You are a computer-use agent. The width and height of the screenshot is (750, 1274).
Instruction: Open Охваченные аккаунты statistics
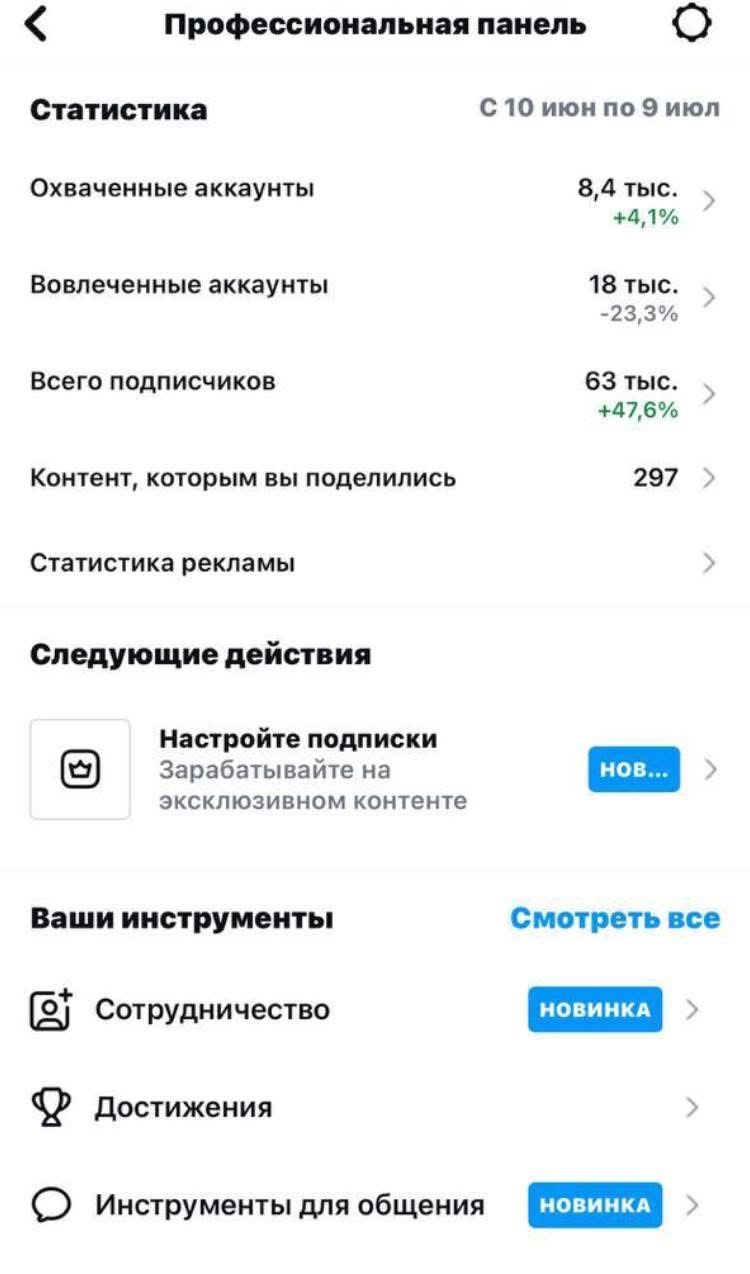pos(374,199)
